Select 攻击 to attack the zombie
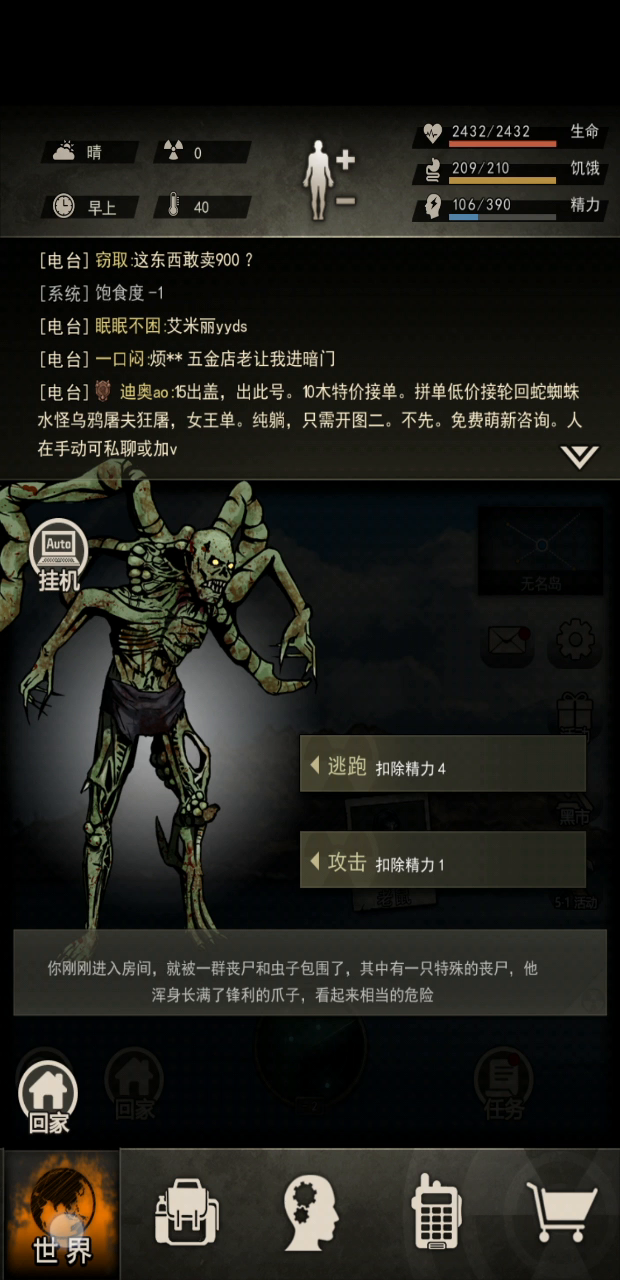 click(x=443, y=860)
